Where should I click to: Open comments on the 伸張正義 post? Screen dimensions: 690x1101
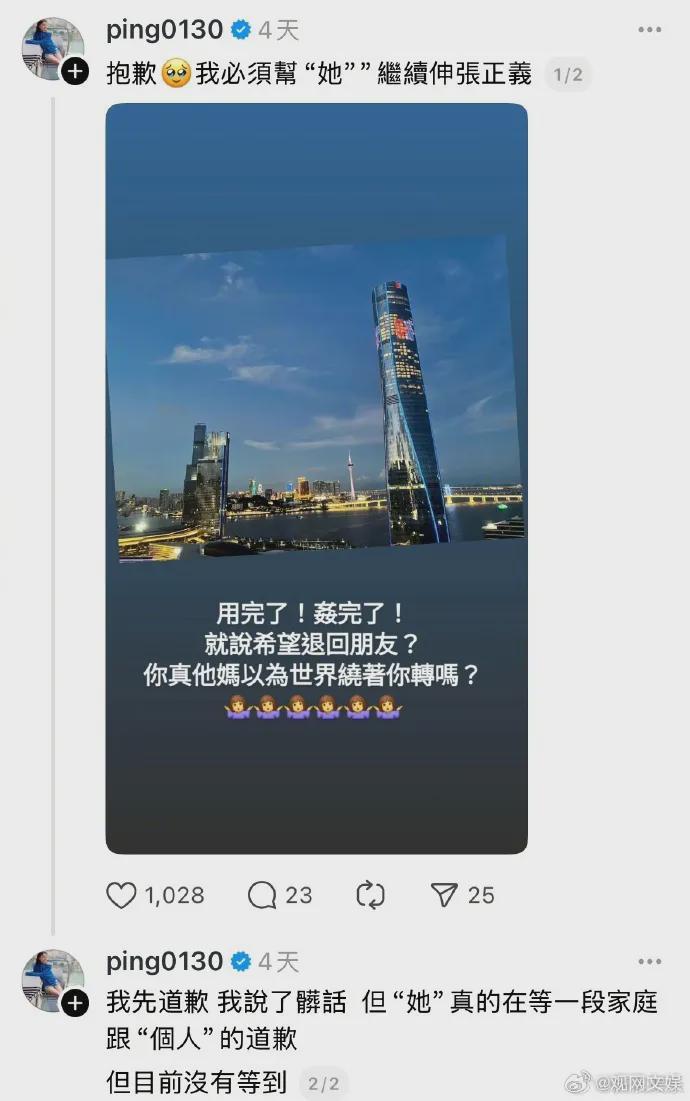[262, 895]
